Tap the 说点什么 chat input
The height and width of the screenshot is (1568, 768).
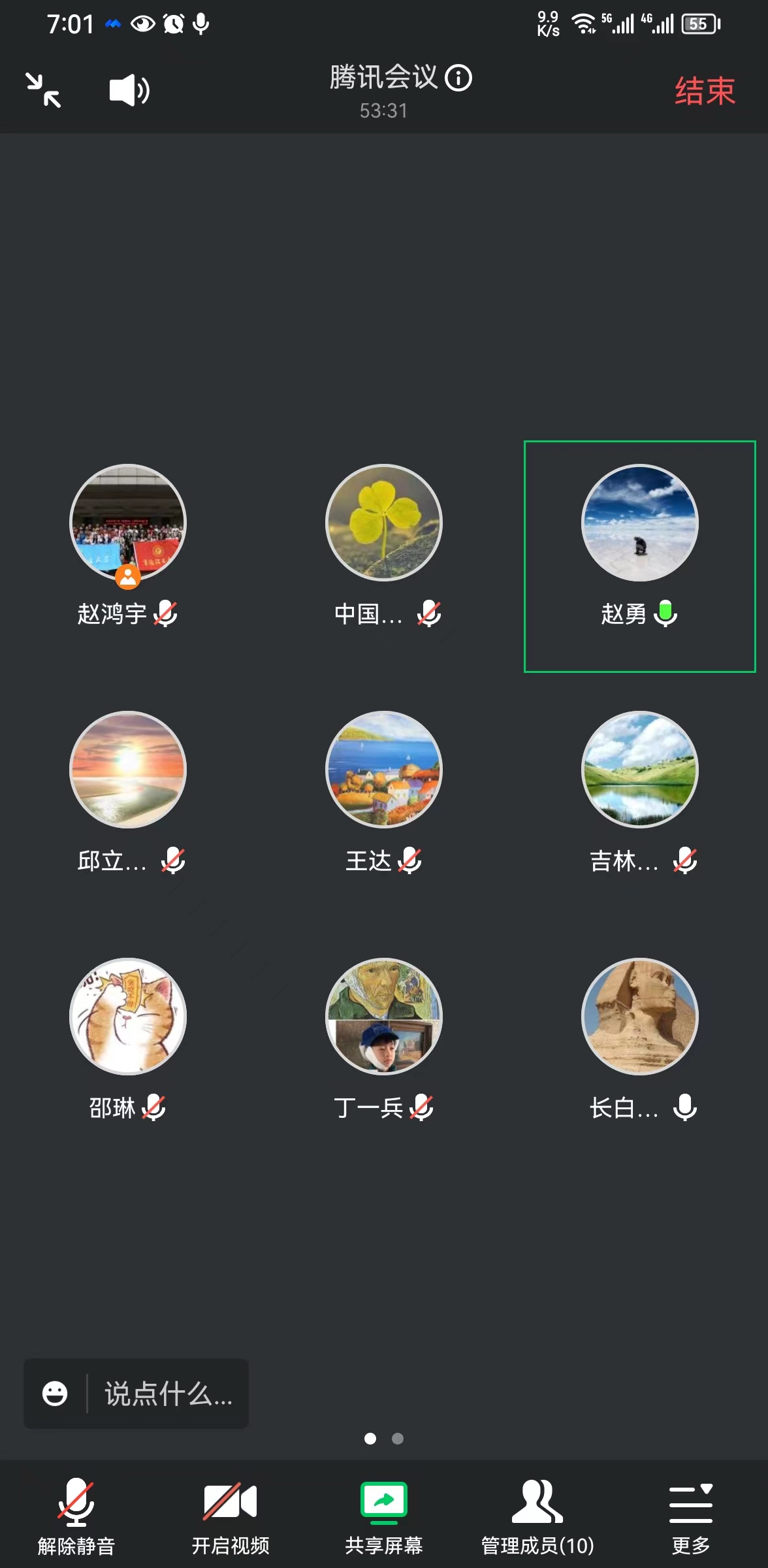tap(168, 1394)
